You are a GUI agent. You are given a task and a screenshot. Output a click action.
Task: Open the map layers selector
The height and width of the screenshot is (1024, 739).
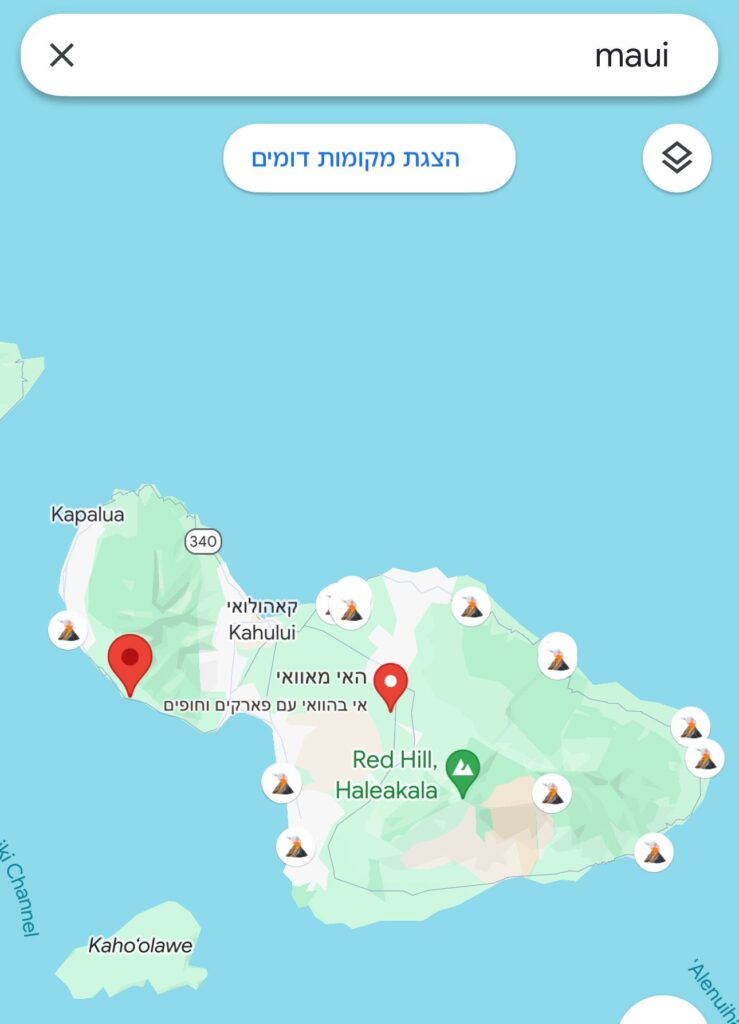(x=677, y=157)
